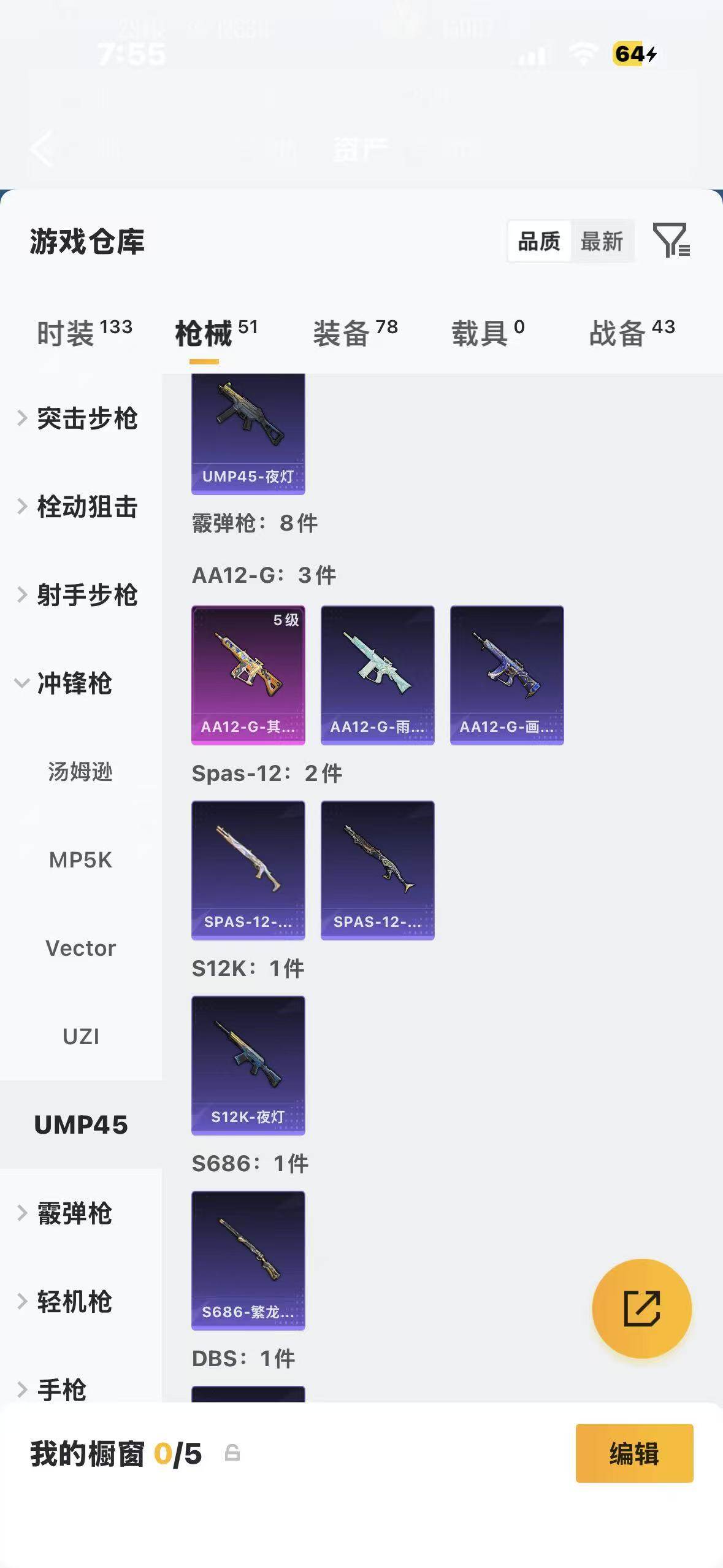This screenshot has height=1568, width=723.
Task: Switch to the 时装 tab
Action: tap(85, 333)
